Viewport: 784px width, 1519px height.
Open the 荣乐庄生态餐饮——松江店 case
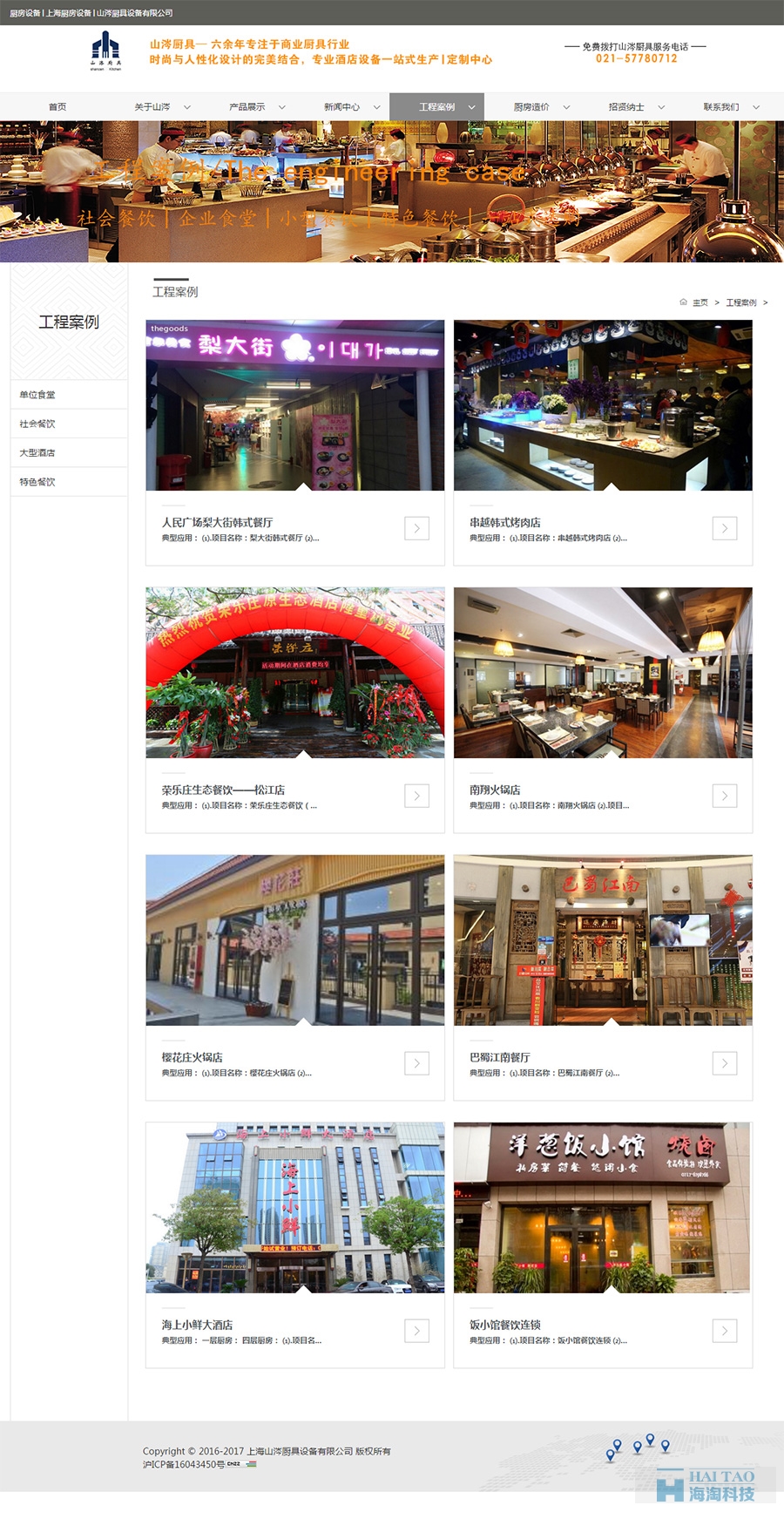coord(223,790)
